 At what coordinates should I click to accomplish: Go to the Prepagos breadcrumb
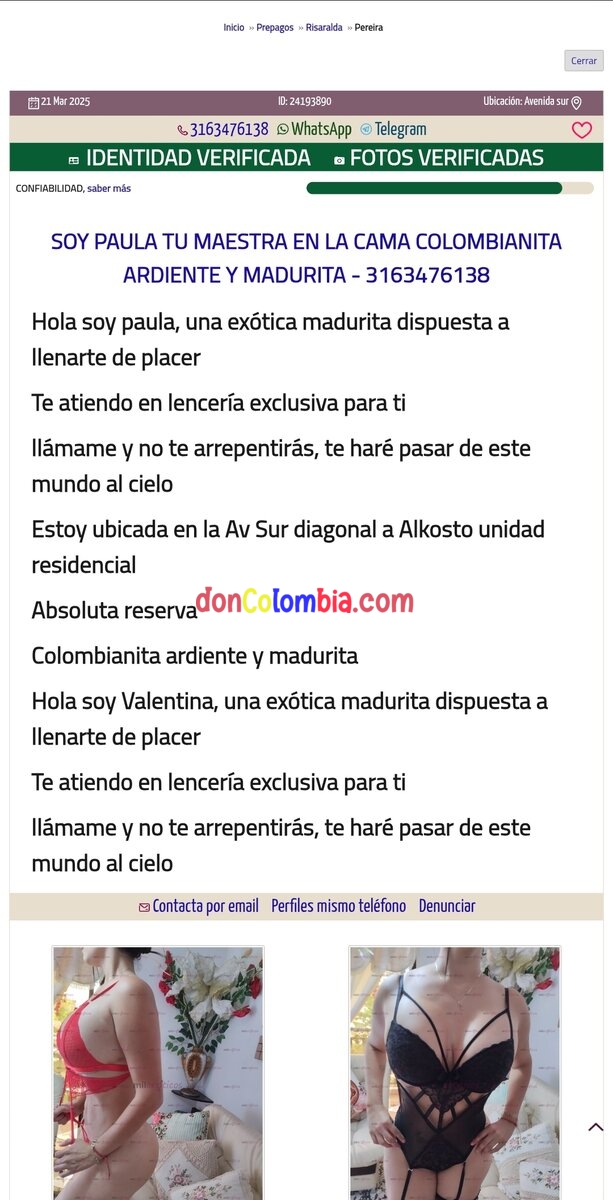click(275, 28)
